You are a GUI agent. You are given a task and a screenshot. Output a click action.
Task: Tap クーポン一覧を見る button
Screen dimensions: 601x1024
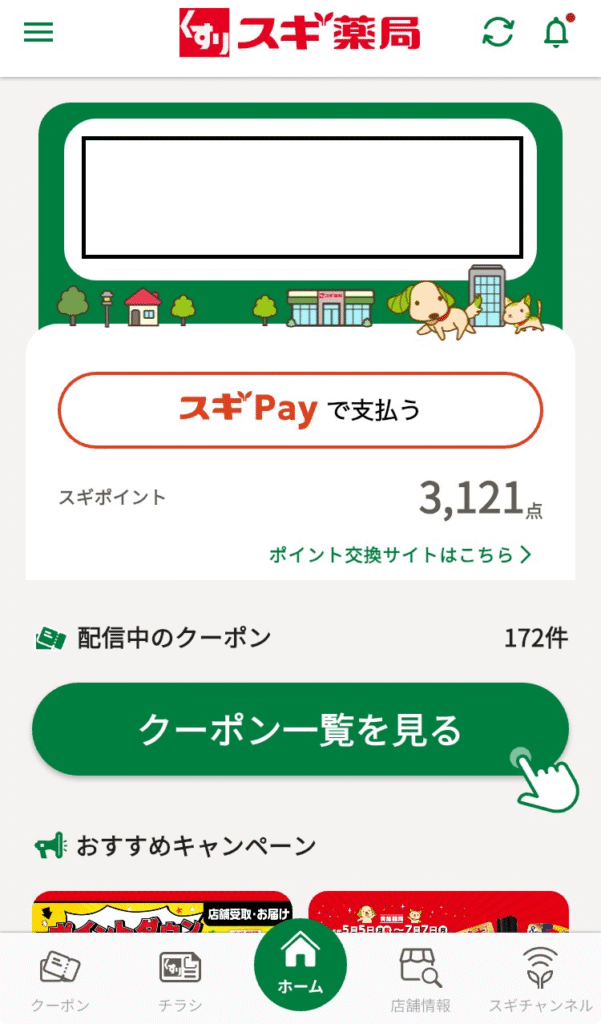pyautogui.click(x=300, y=730)
